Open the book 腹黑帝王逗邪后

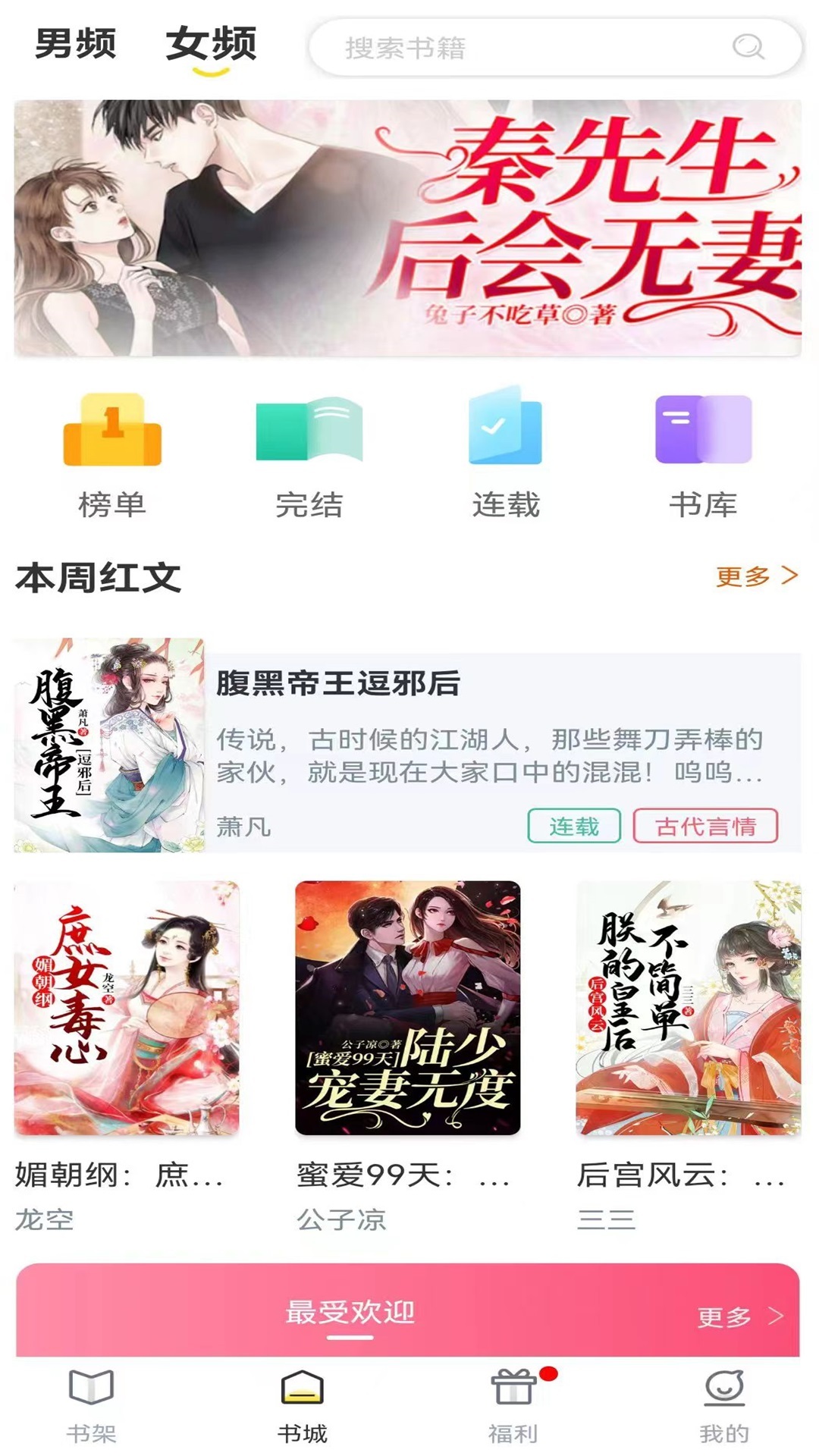coord(408,746)
